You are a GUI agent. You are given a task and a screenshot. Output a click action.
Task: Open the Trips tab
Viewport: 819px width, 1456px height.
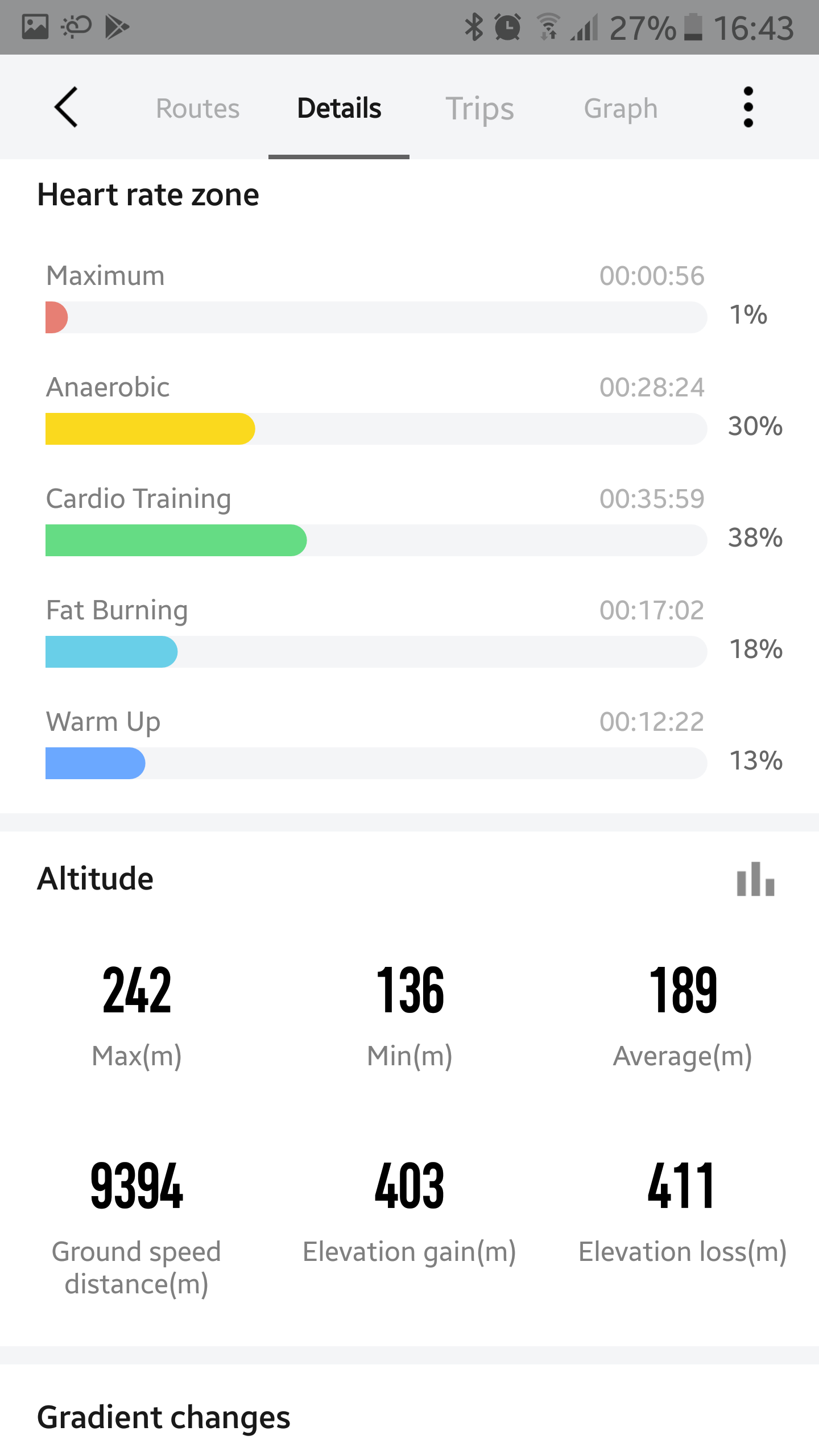pyautogui.click(x=479, y=108)
